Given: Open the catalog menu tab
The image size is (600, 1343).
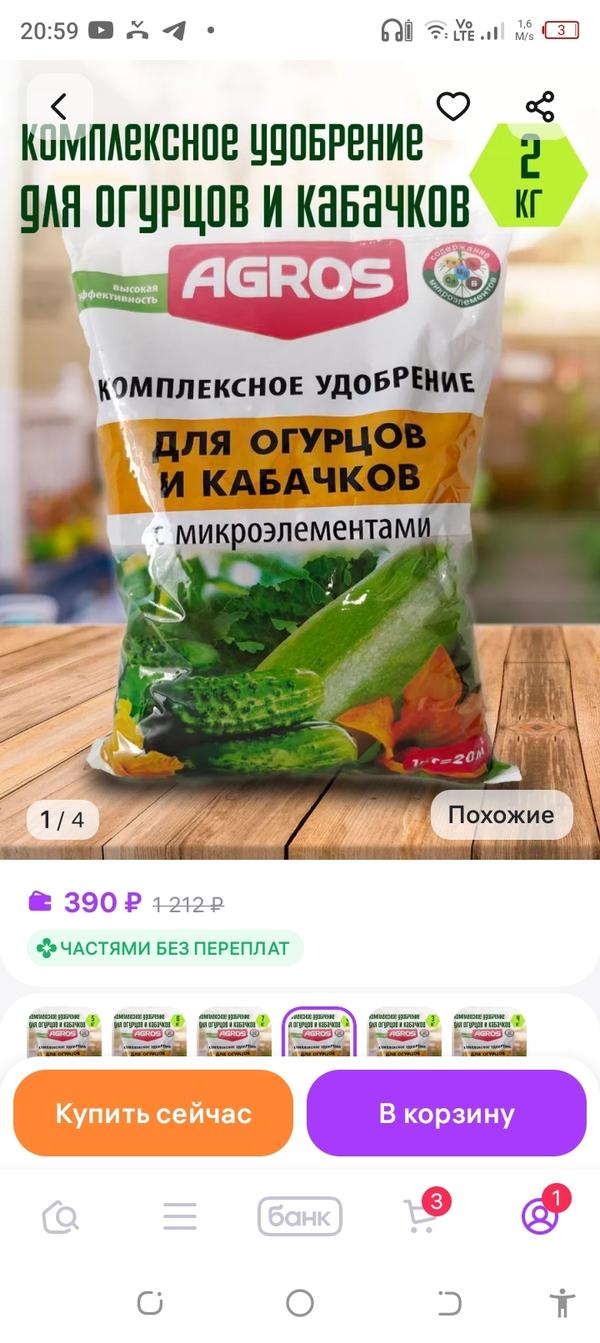Looking at the screenshot, I should tap(180, 1217).
